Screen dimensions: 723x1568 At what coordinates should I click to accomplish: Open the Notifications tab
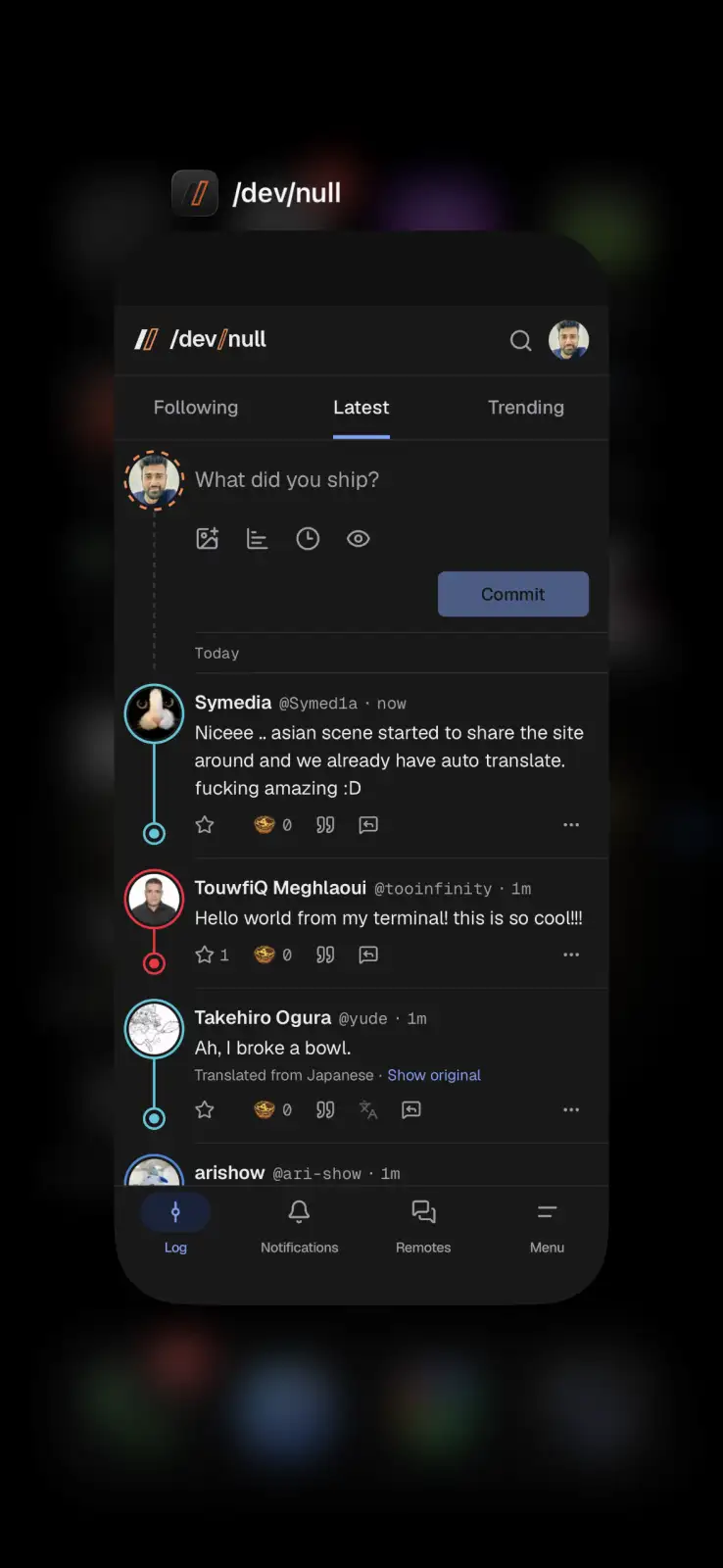click(300, 1226)
